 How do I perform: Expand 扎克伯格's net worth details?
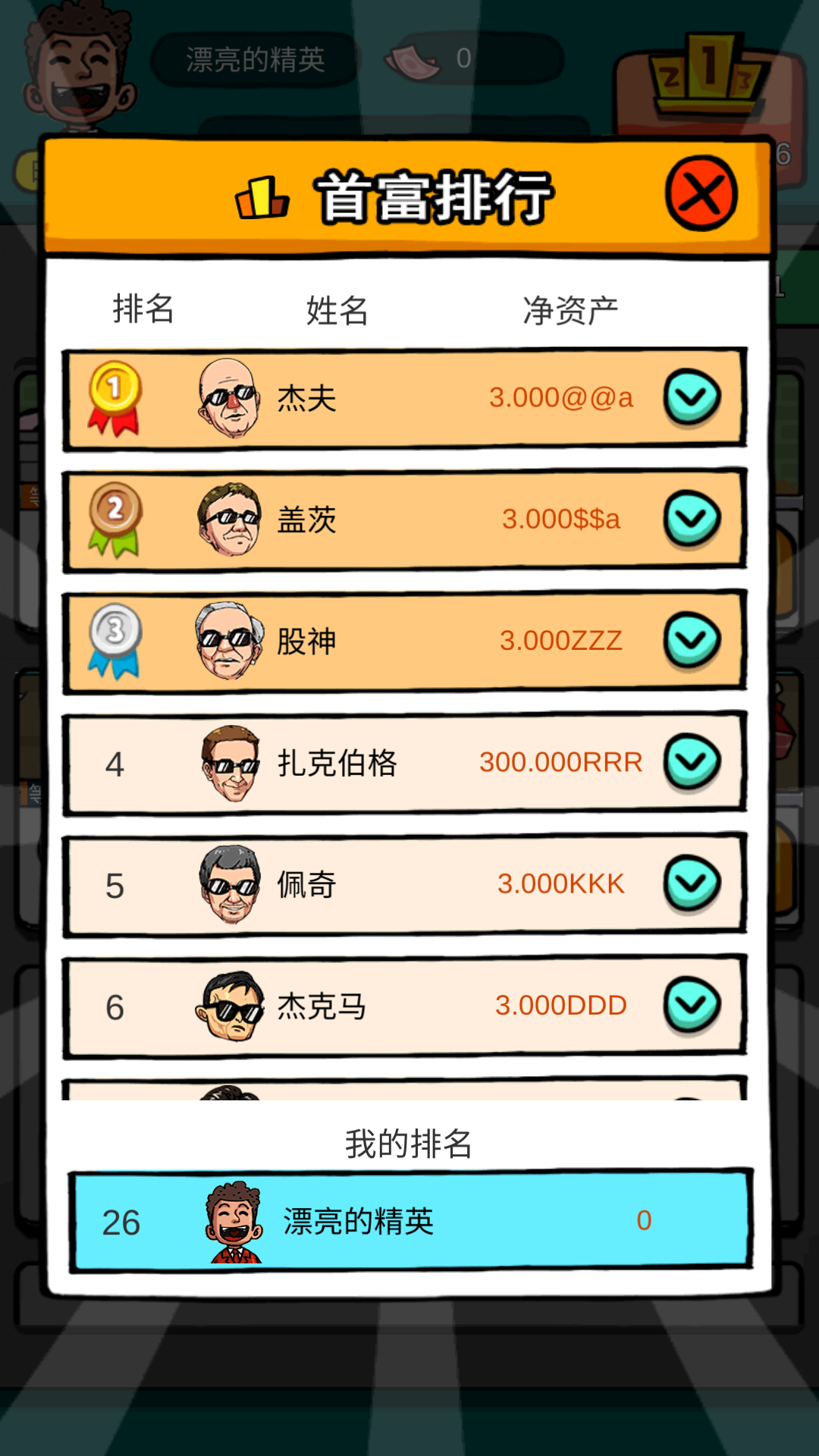click(692, 761)
